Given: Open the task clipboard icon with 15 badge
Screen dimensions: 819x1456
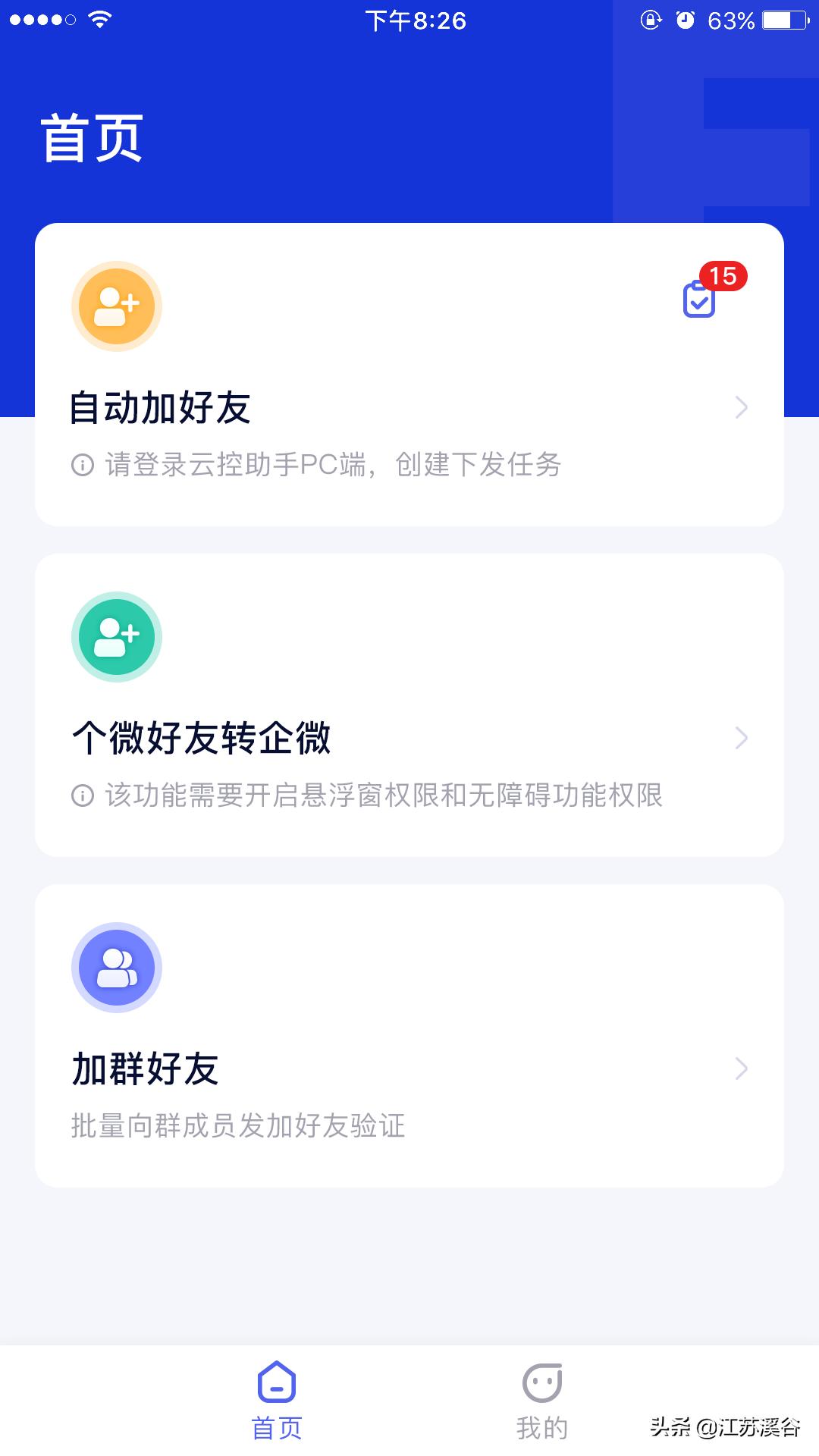Looking at the screenshot, I should [x=698, y=301].
